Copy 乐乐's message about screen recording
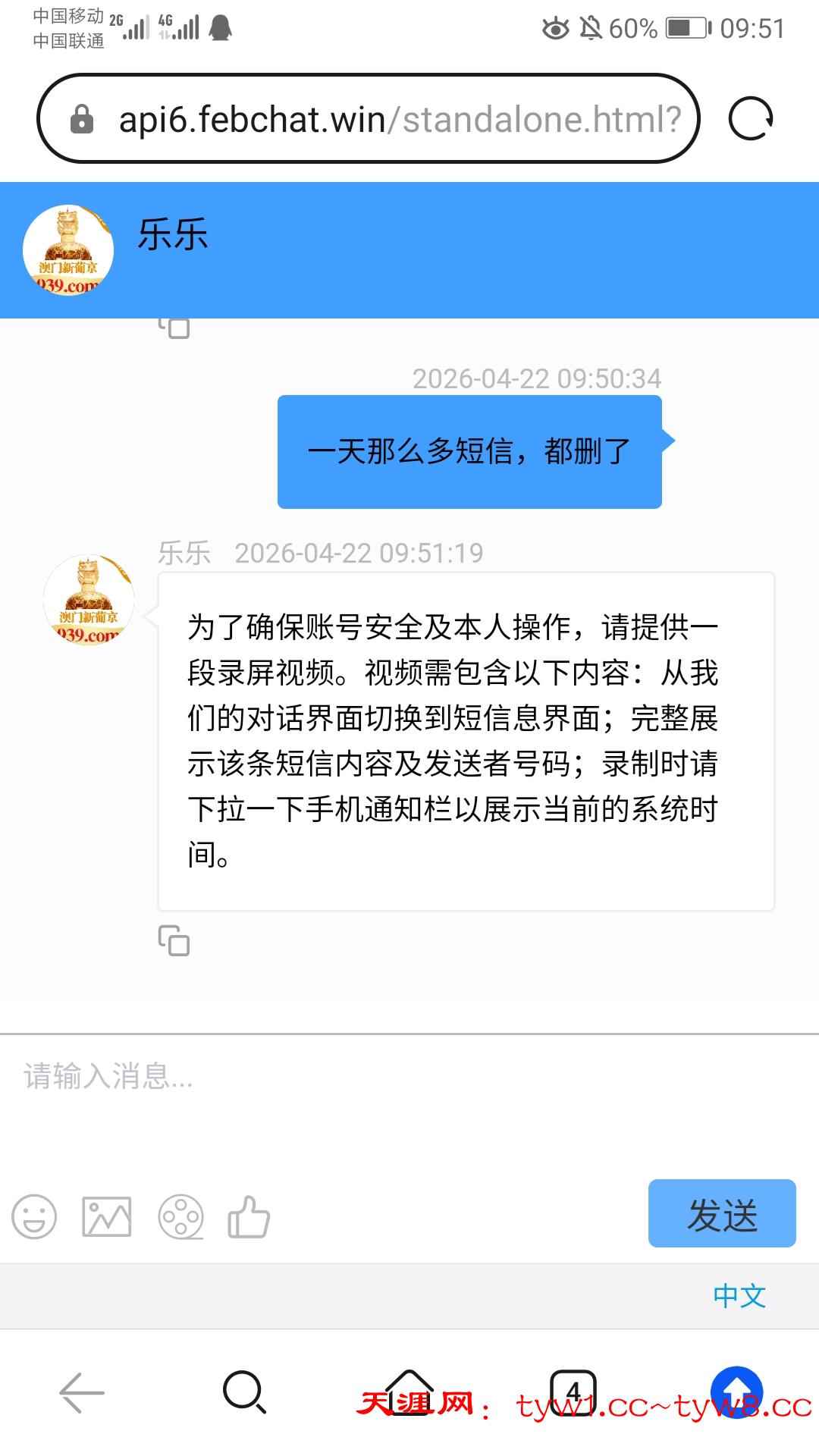This screenshot has width=819, height=1456. [174, 940]
